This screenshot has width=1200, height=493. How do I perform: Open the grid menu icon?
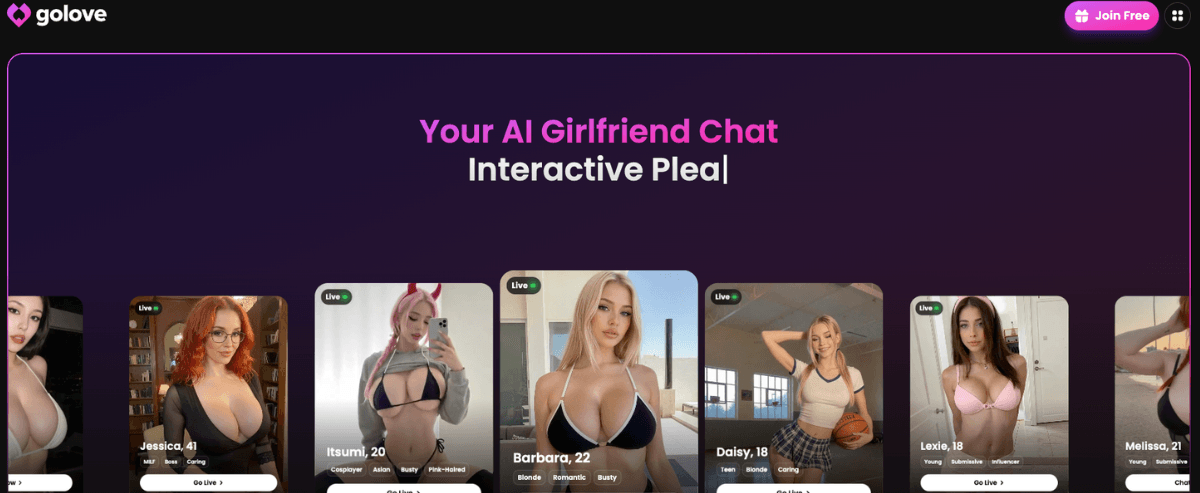(1180, 16)
